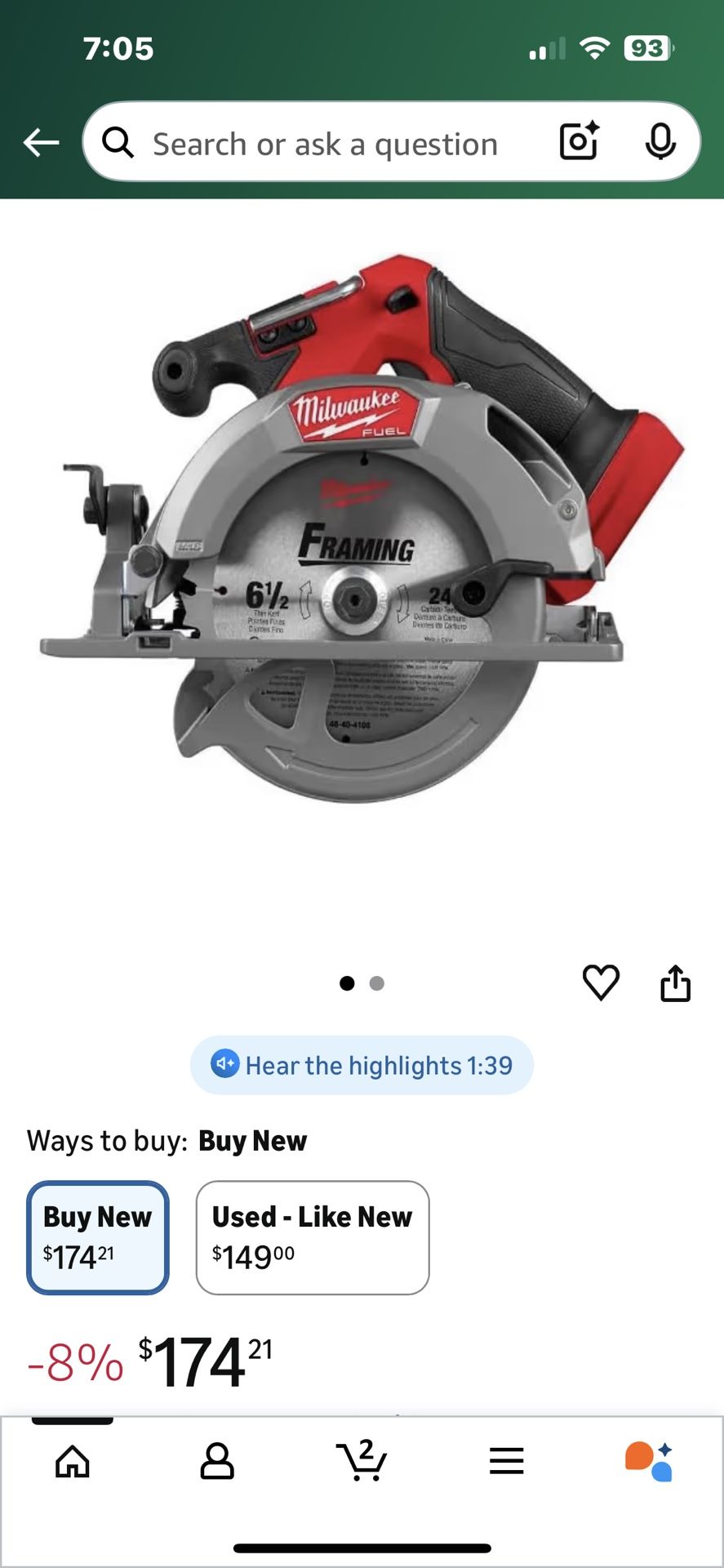Select the Buy New option

click(x=98, y=1237)
